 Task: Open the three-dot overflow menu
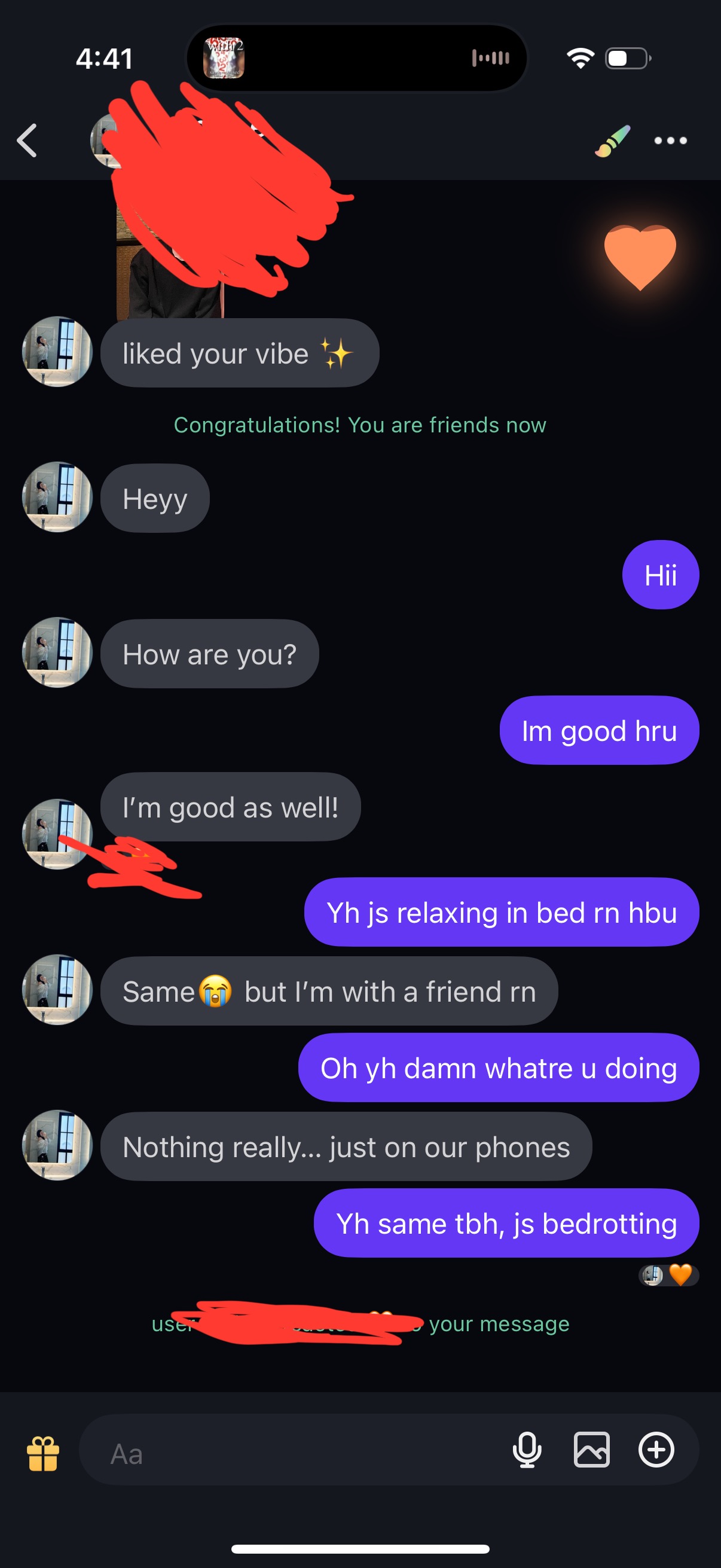point(670,141)
